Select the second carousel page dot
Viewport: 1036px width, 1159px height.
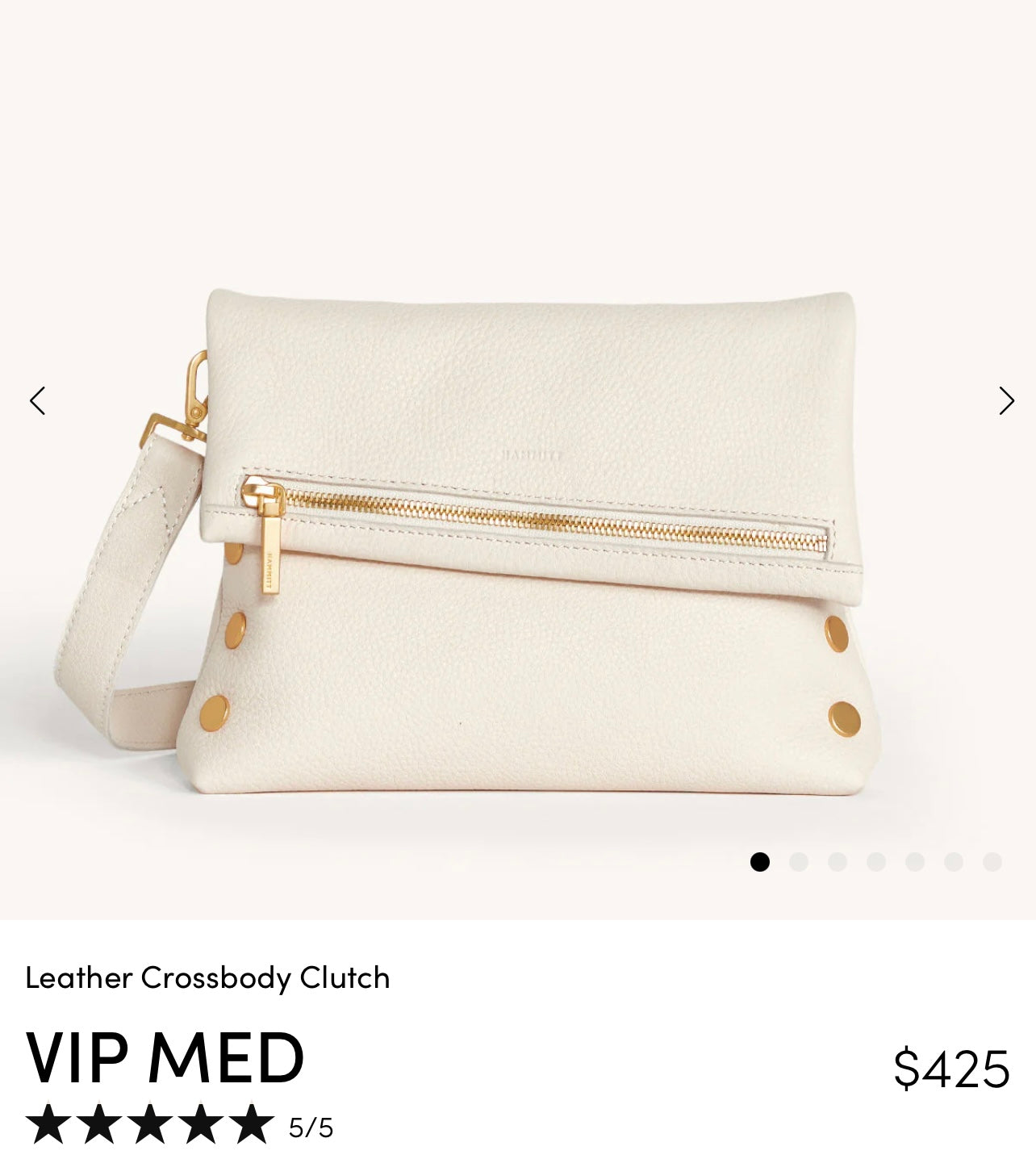(799, 862)
